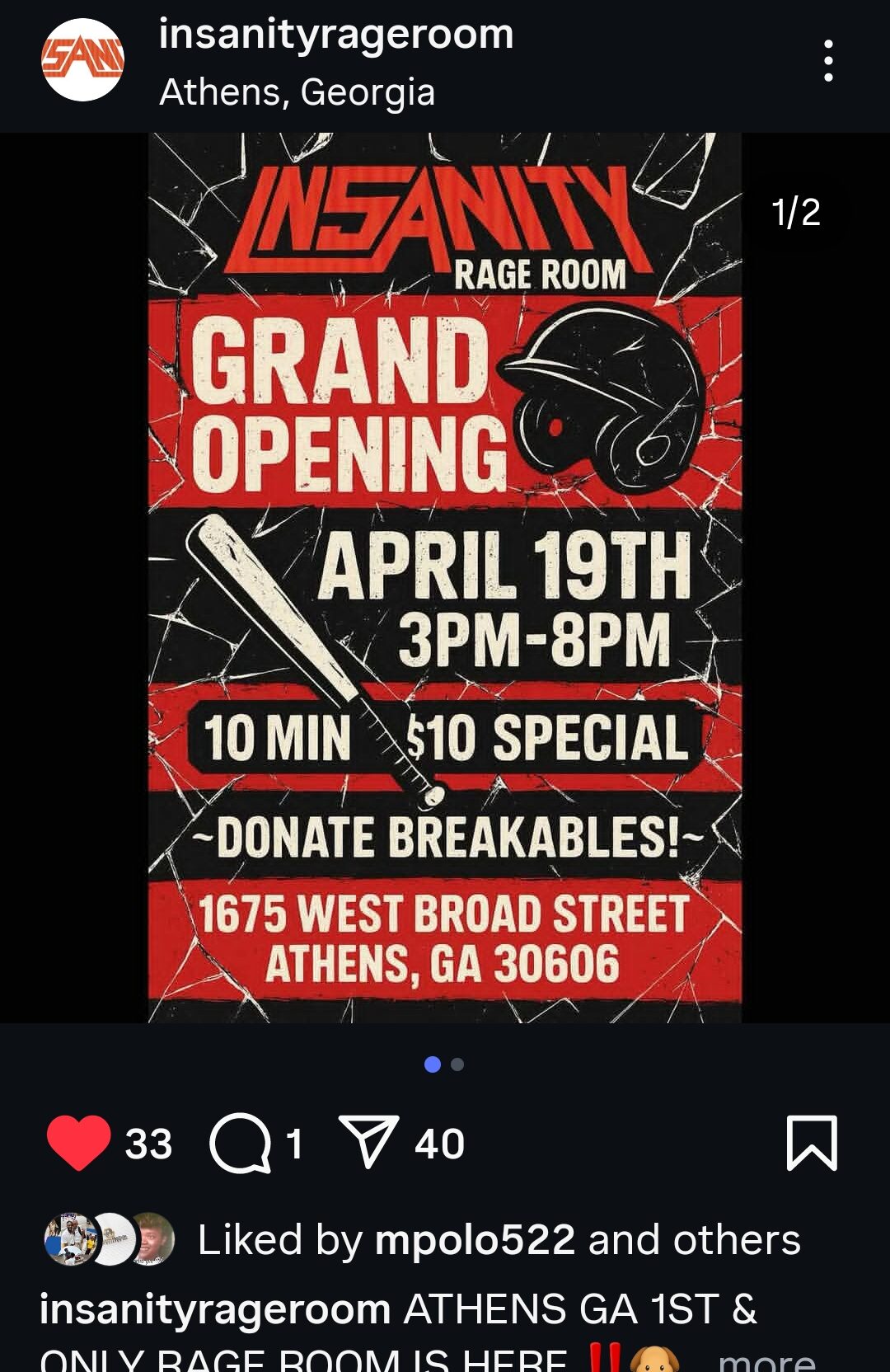Open insanityrageroom from the caption
Image resolution: width=890 pixels, height=1372 pixels.
click(x=215, y=1309)
